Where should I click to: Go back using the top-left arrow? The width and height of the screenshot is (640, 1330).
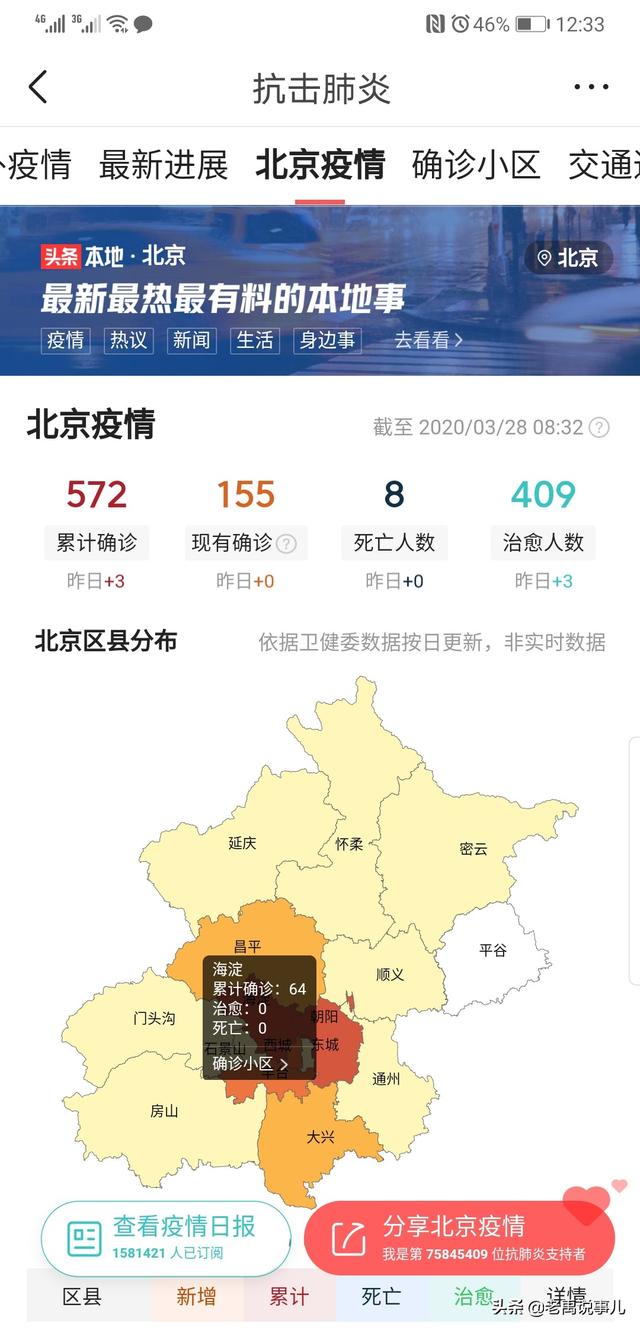pyautogui.click(x=38, y=88)
